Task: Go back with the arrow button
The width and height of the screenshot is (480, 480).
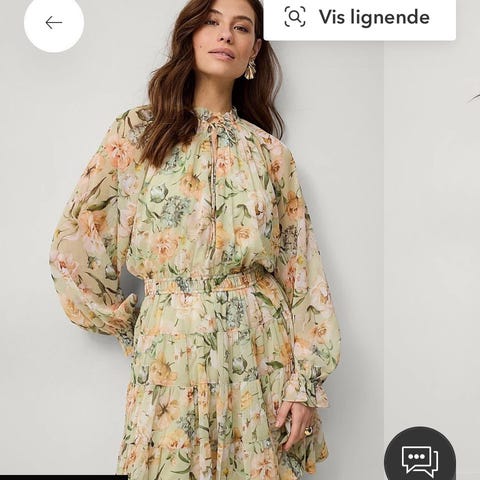Action: [54, 23]
